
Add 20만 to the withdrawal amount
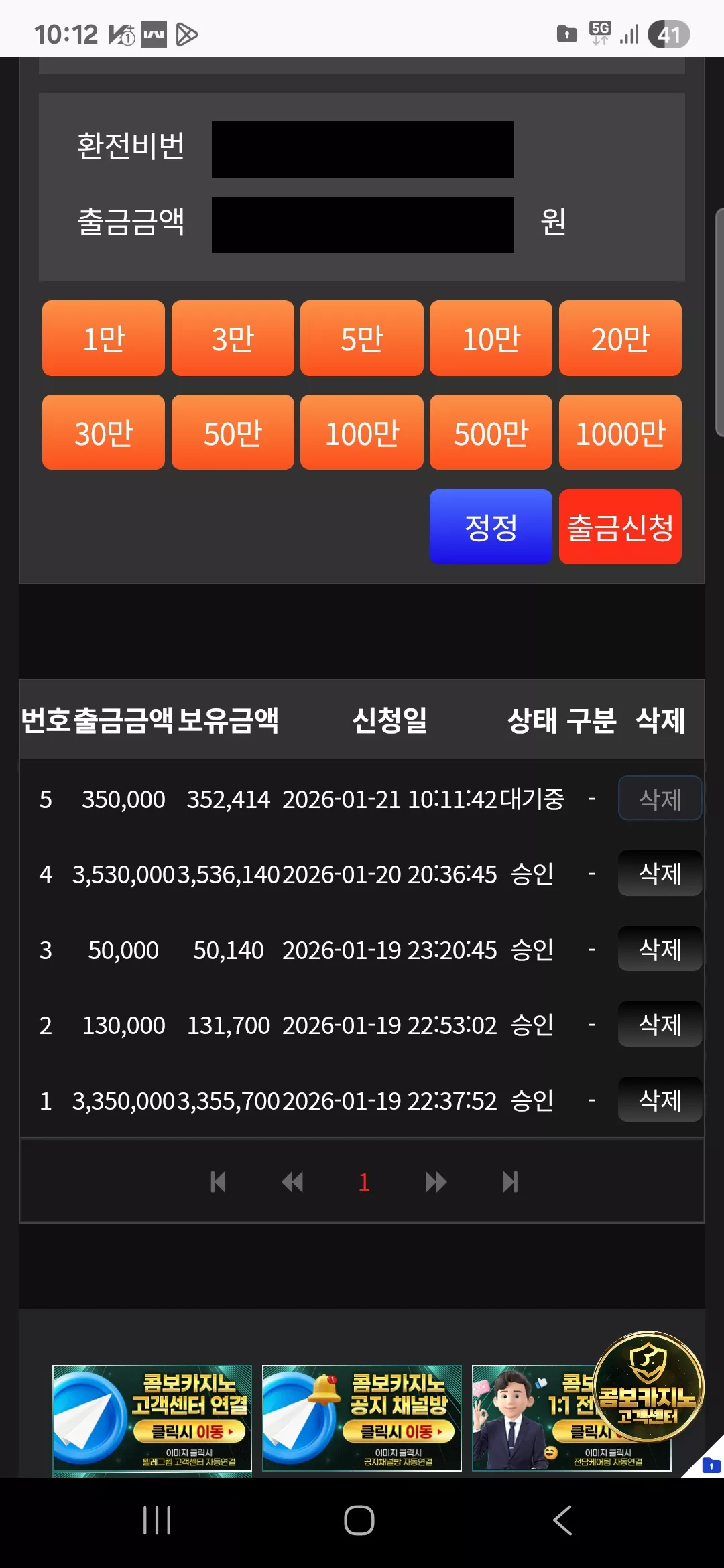[620, 338]
